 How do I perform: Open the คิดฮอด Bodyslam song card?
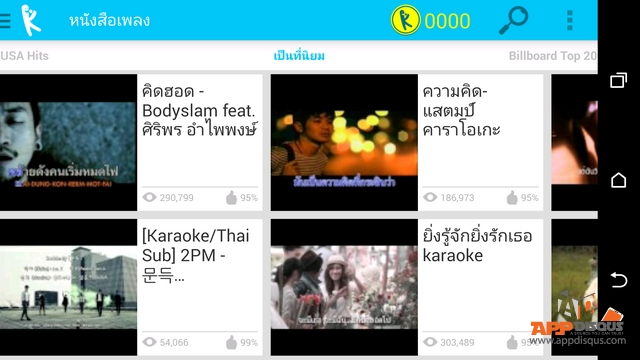[131, 142]
